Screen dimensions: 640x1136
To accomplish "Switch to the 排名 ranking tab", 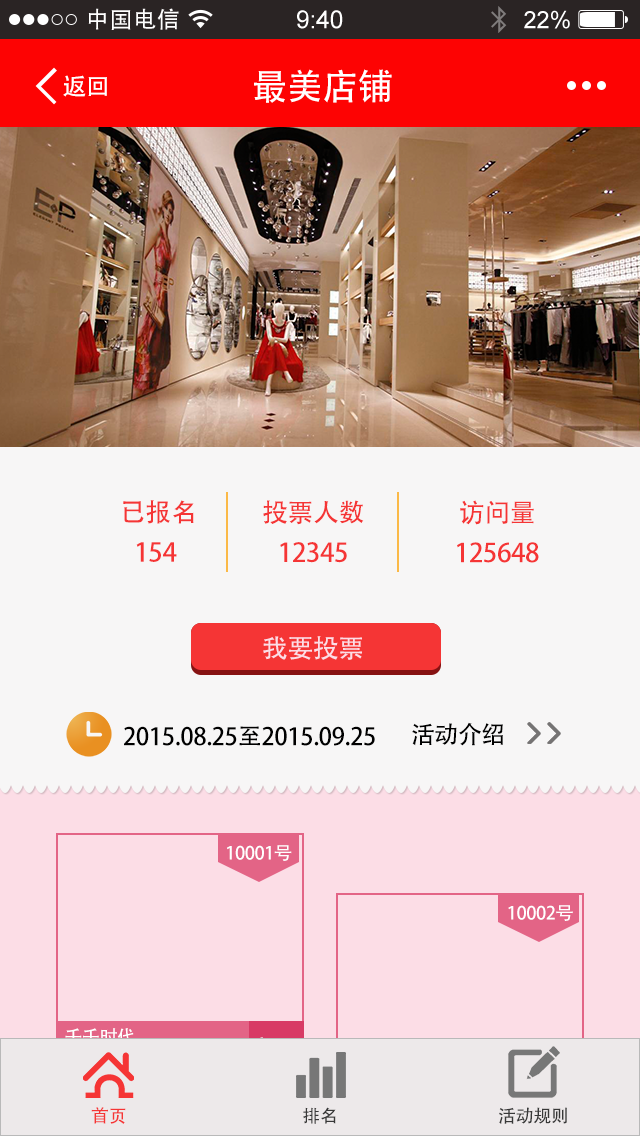I will pyautogui.click(x=320, y=1088).
